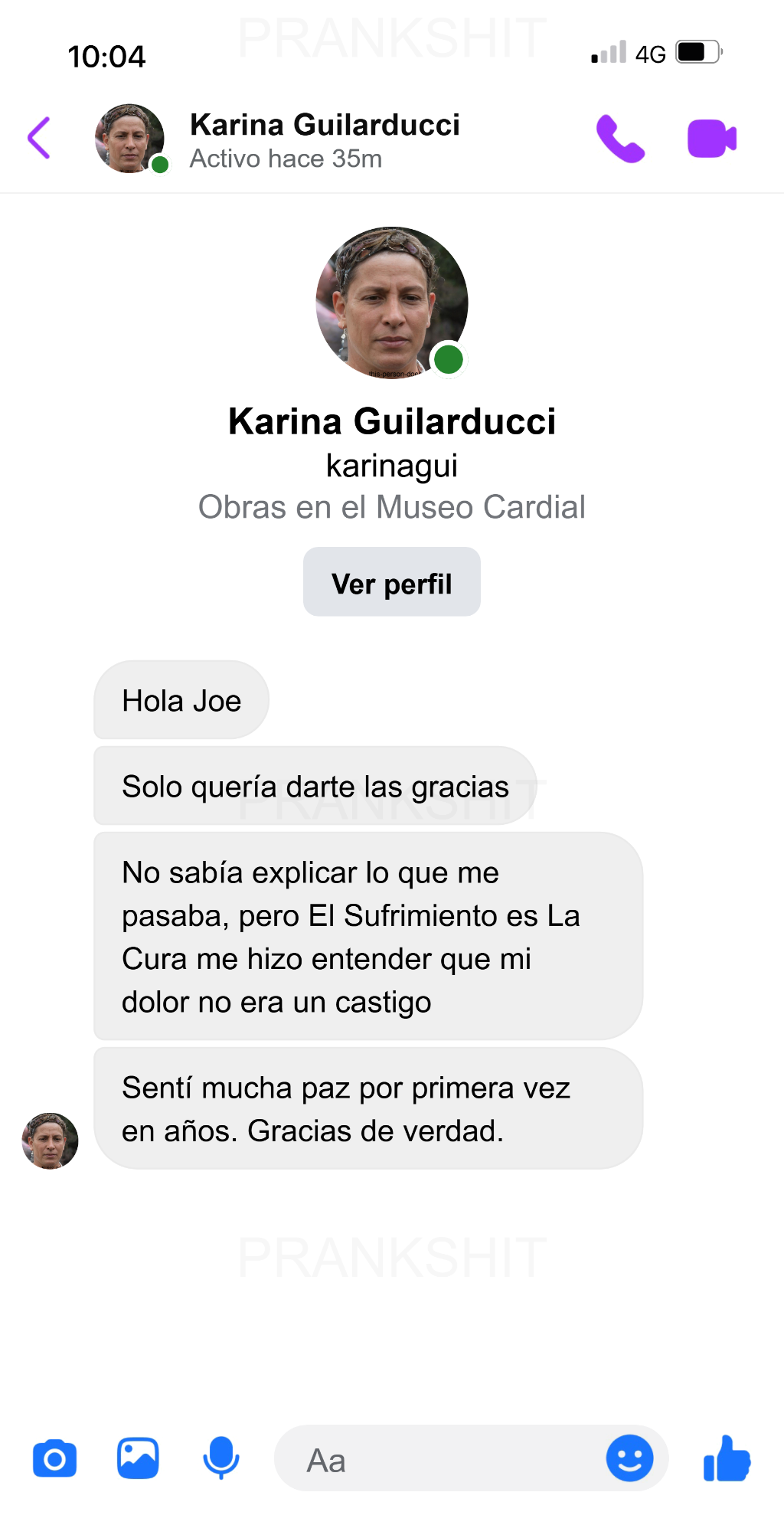This screenshot has height=1525, width=784.
Task: Open Karina Guilarducci's header name for chat details
Action: point(325,125)
